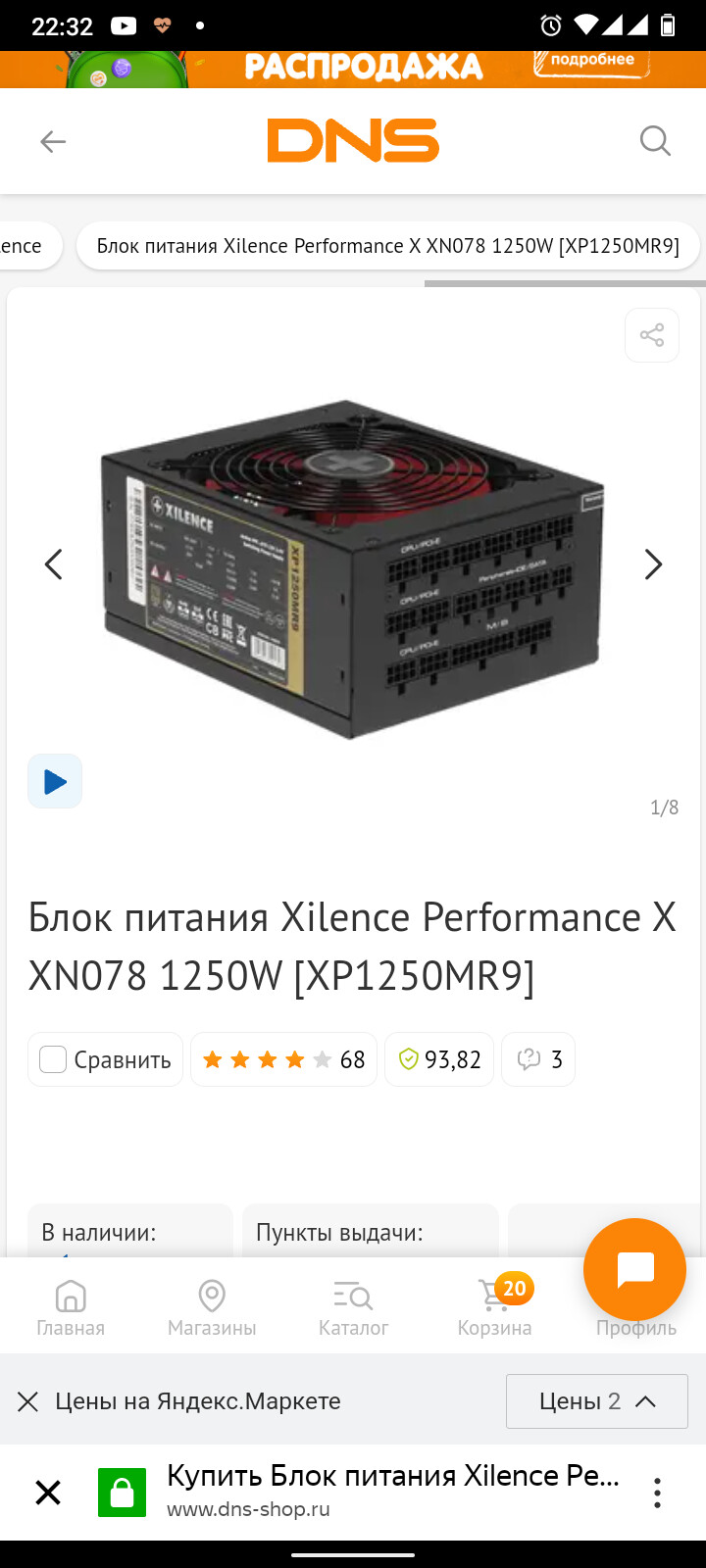
Task: Go back using the header arrow
Action: (53, 142)
